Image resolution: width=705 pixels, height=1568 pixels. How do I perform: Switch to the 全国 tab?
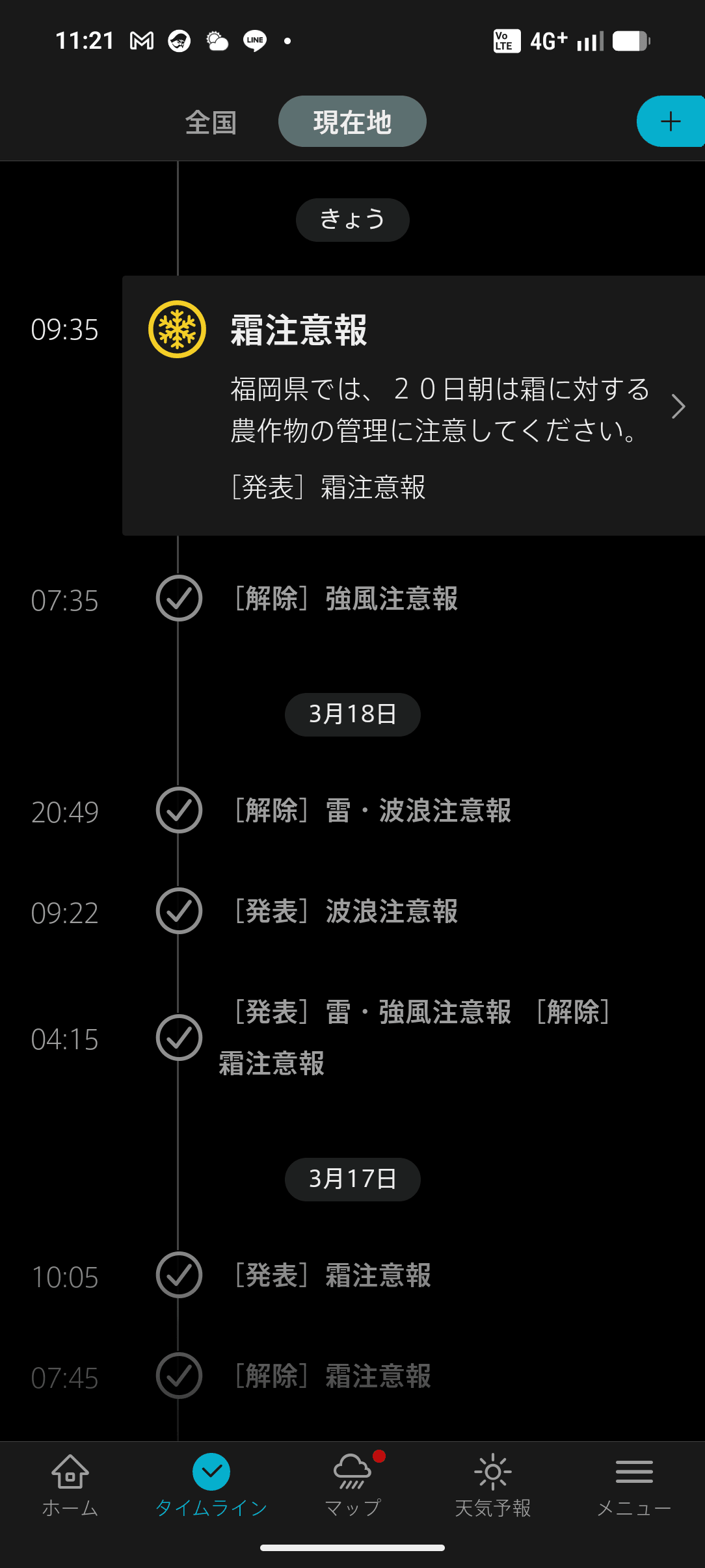click(211, 122)
